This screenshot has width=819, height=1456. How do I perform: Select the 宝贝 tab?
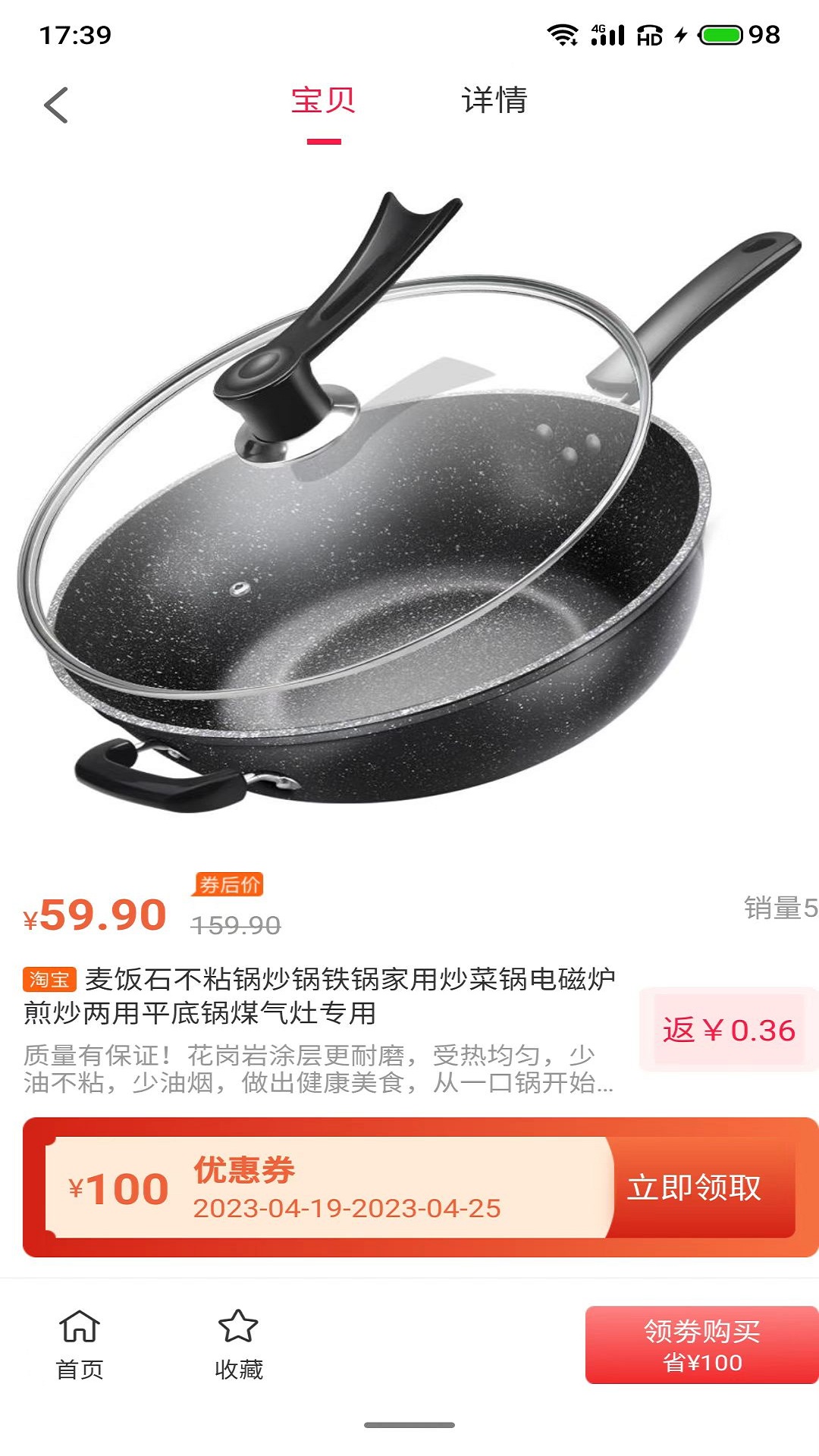pos(324,100)
